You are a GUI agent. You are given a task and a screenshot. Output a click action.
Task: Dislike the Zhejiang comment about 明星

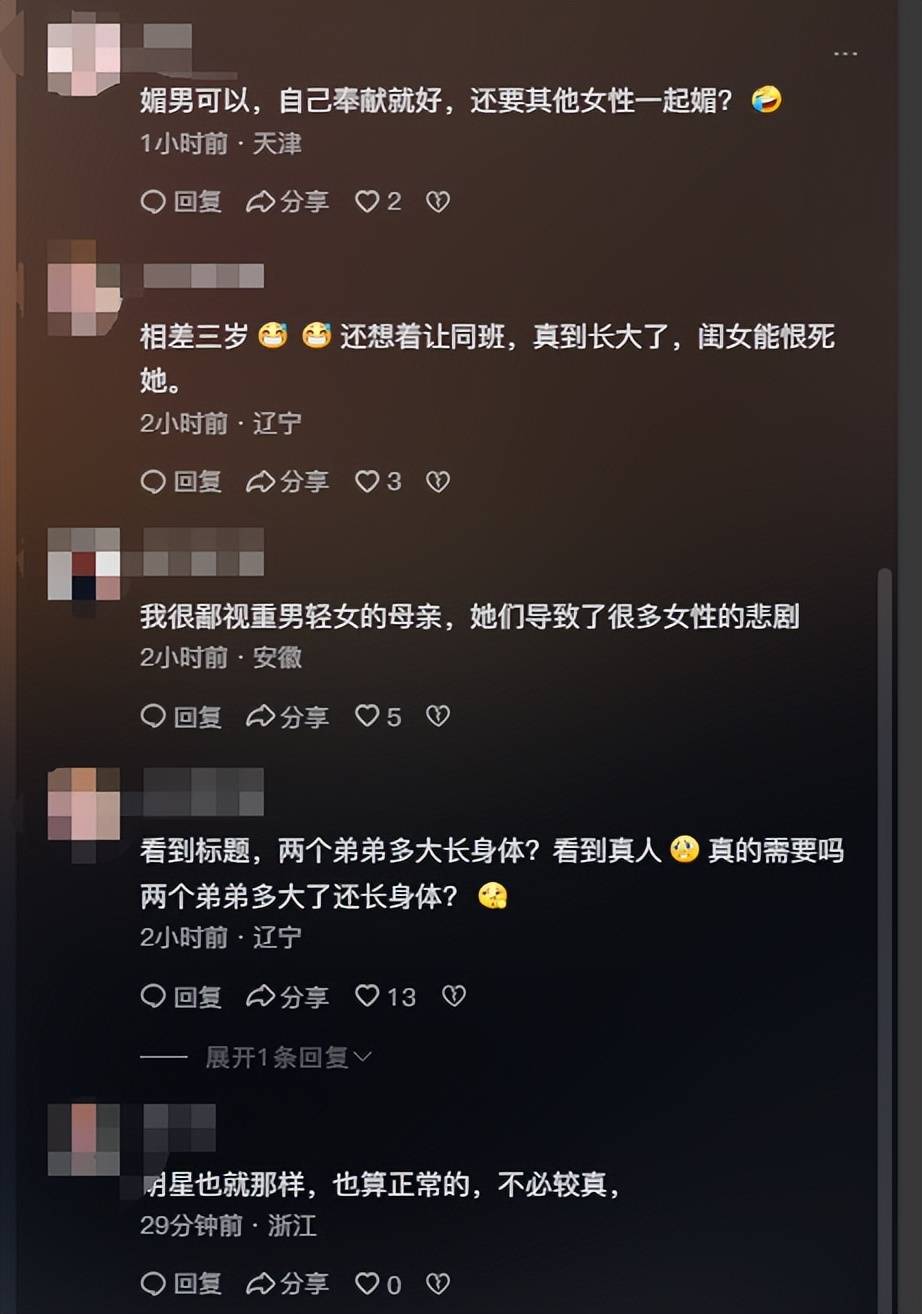438,1283
